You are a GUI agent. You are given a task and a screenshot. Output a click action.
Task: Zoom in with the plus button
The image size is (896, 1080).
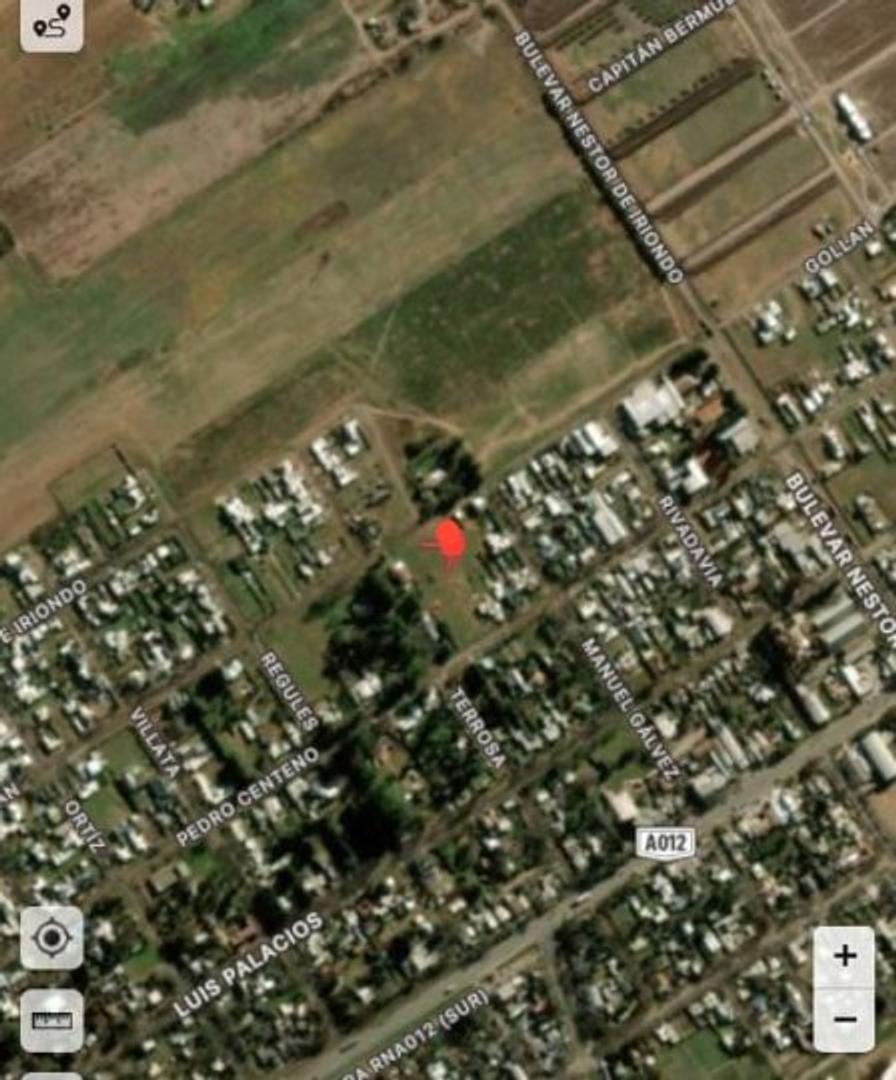point(844,956)
